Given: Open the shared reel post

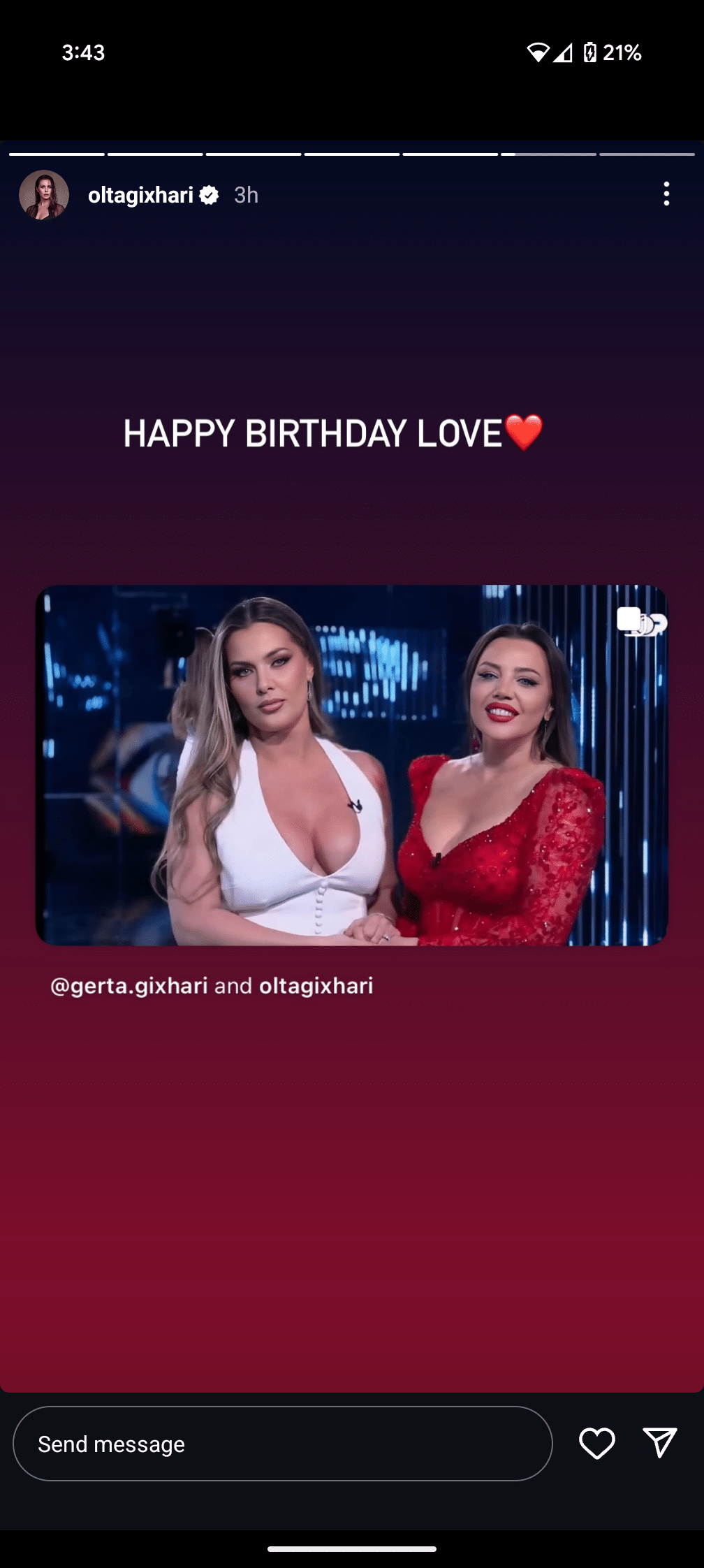Looking at the screenshot, I should coord(351,764).
